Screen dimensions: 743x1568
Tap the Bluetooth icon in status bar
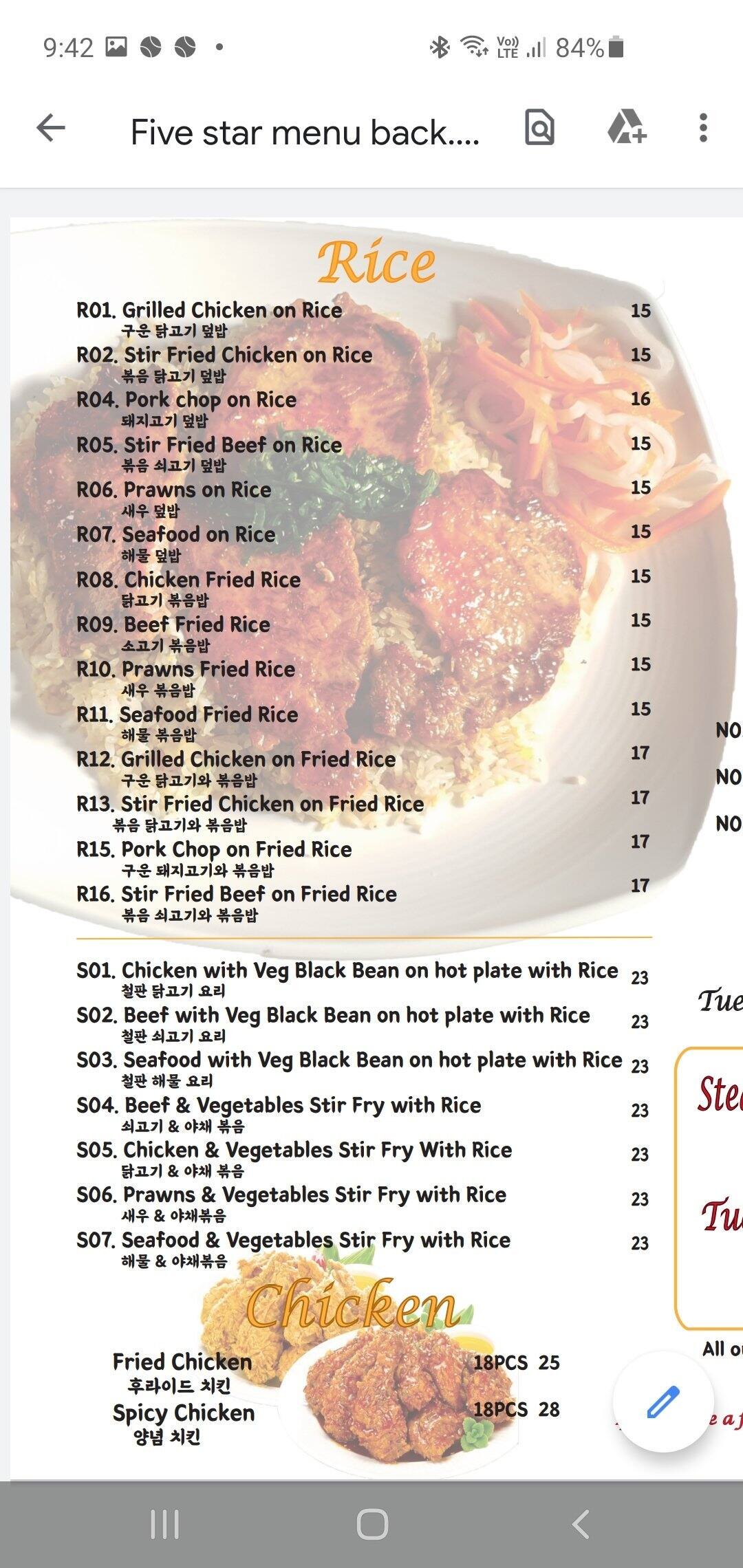click(438, 47)
